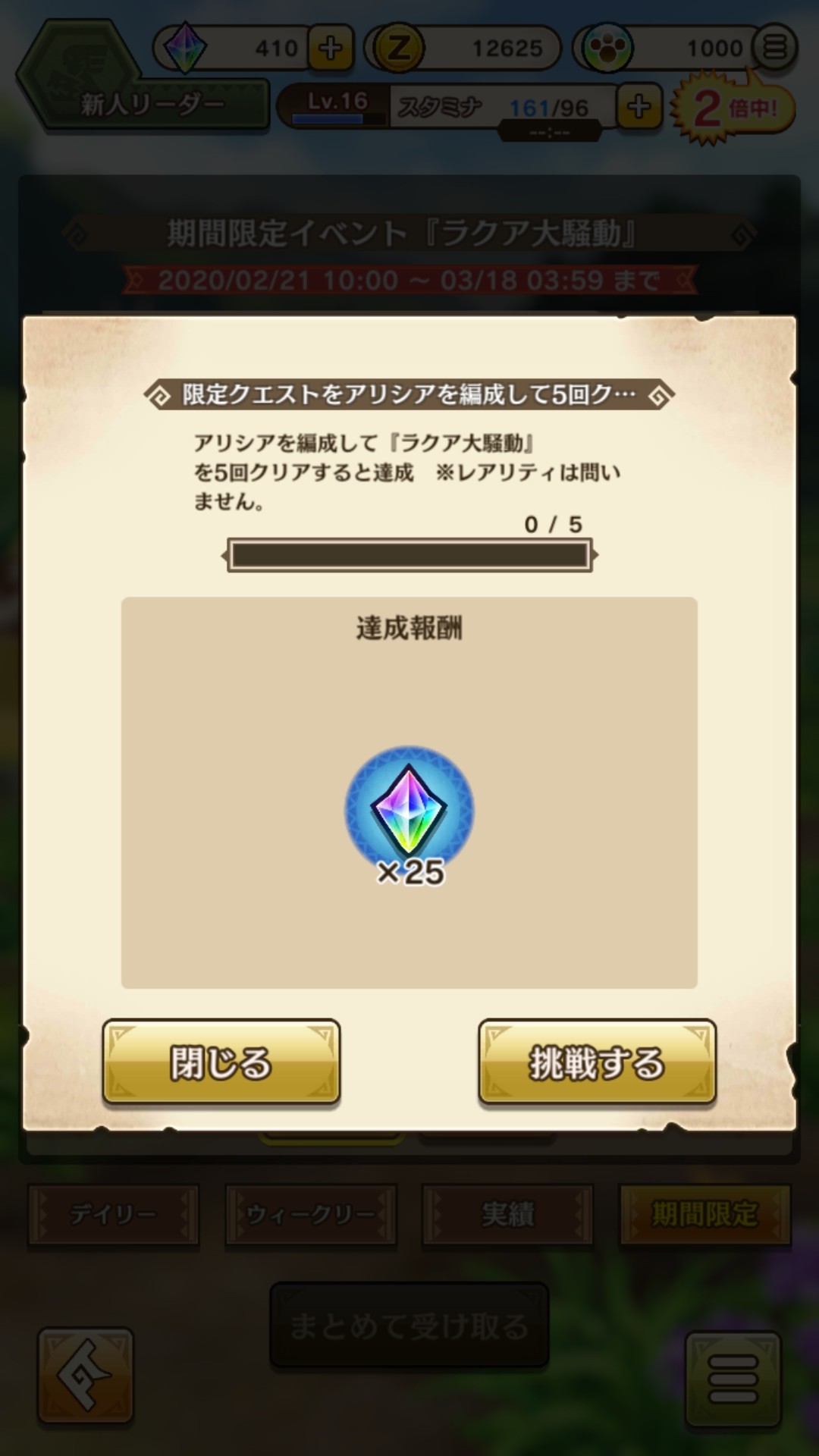Image resolution: width=819 pixels, height=1456 pixels.
Task: Close the mission dialog with 閉じる
Action: [221, 1061]
